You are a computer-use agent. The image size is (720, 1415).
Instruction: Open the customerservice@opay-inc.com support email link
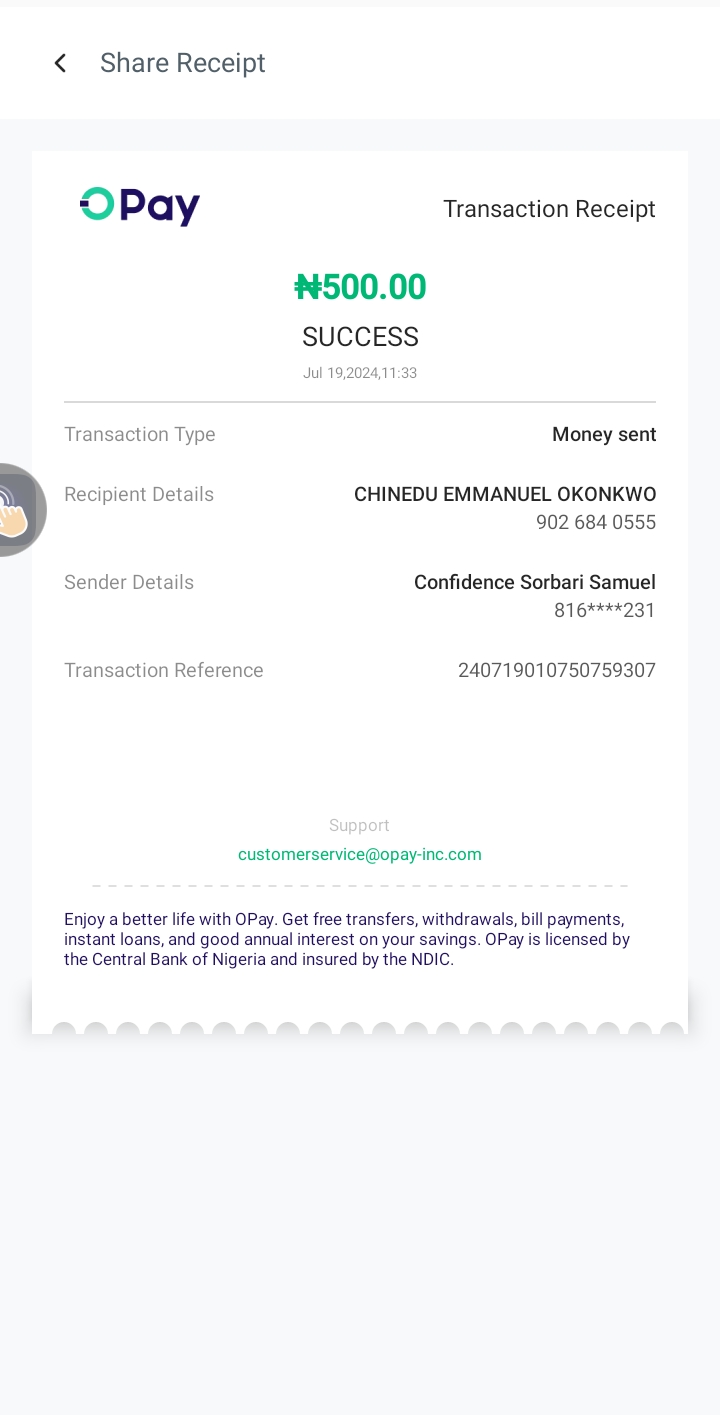[x=359, y=854]
